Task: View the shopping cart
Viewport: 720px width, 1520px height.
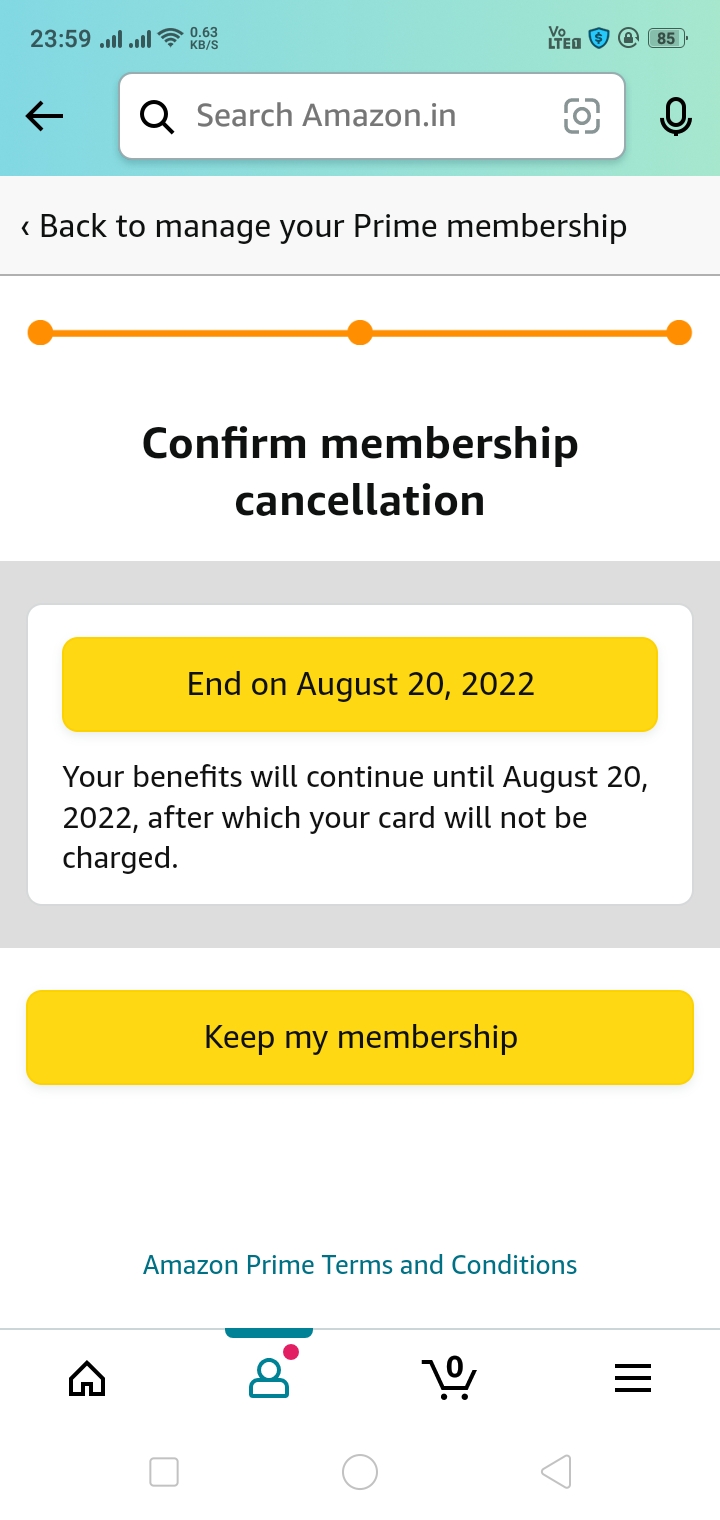Action: pos(449,1378)
